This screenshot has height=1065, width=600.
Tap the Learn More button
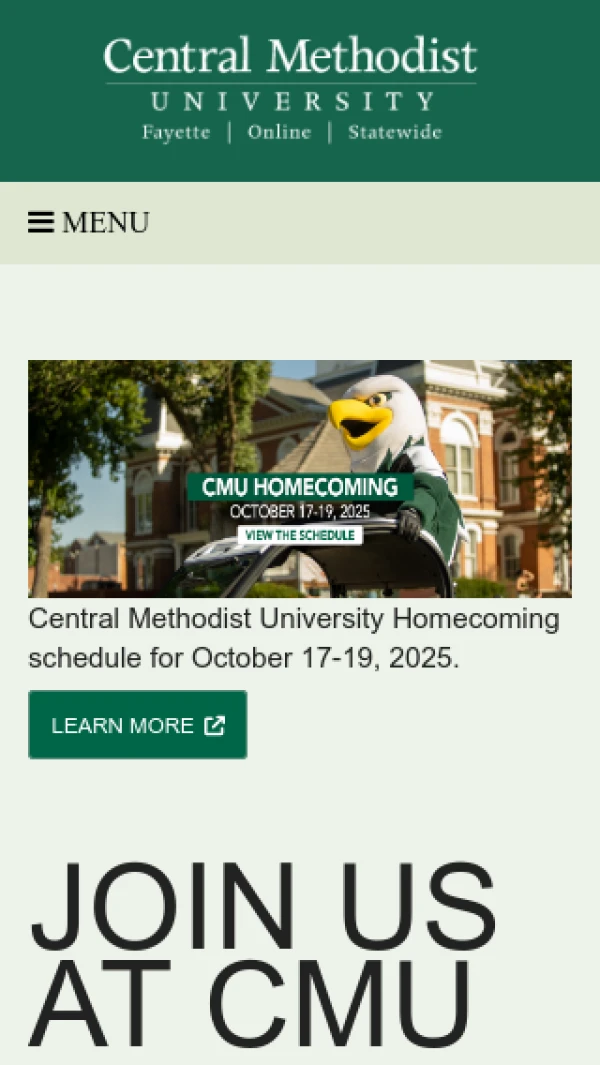pyautogui.click(x=137, y=725)
